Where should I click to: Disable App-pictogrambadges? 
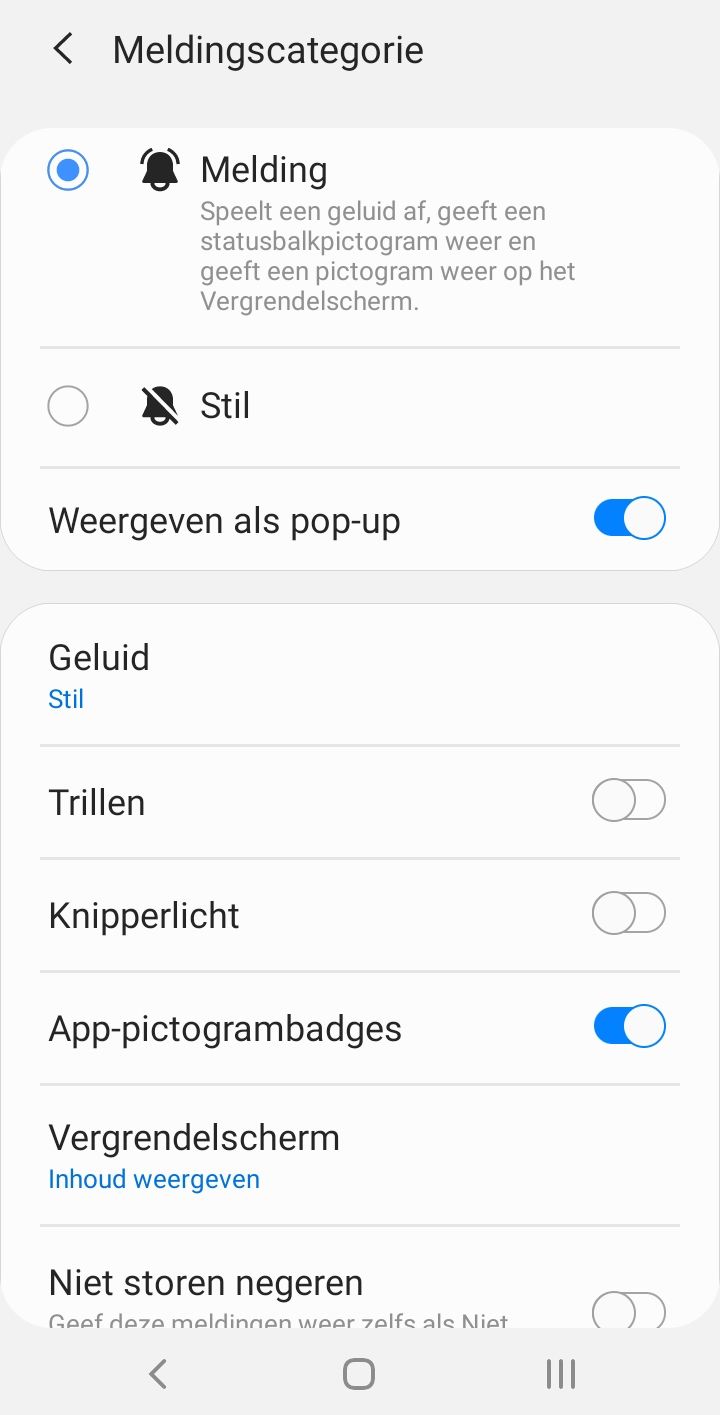click(629, 1027)
